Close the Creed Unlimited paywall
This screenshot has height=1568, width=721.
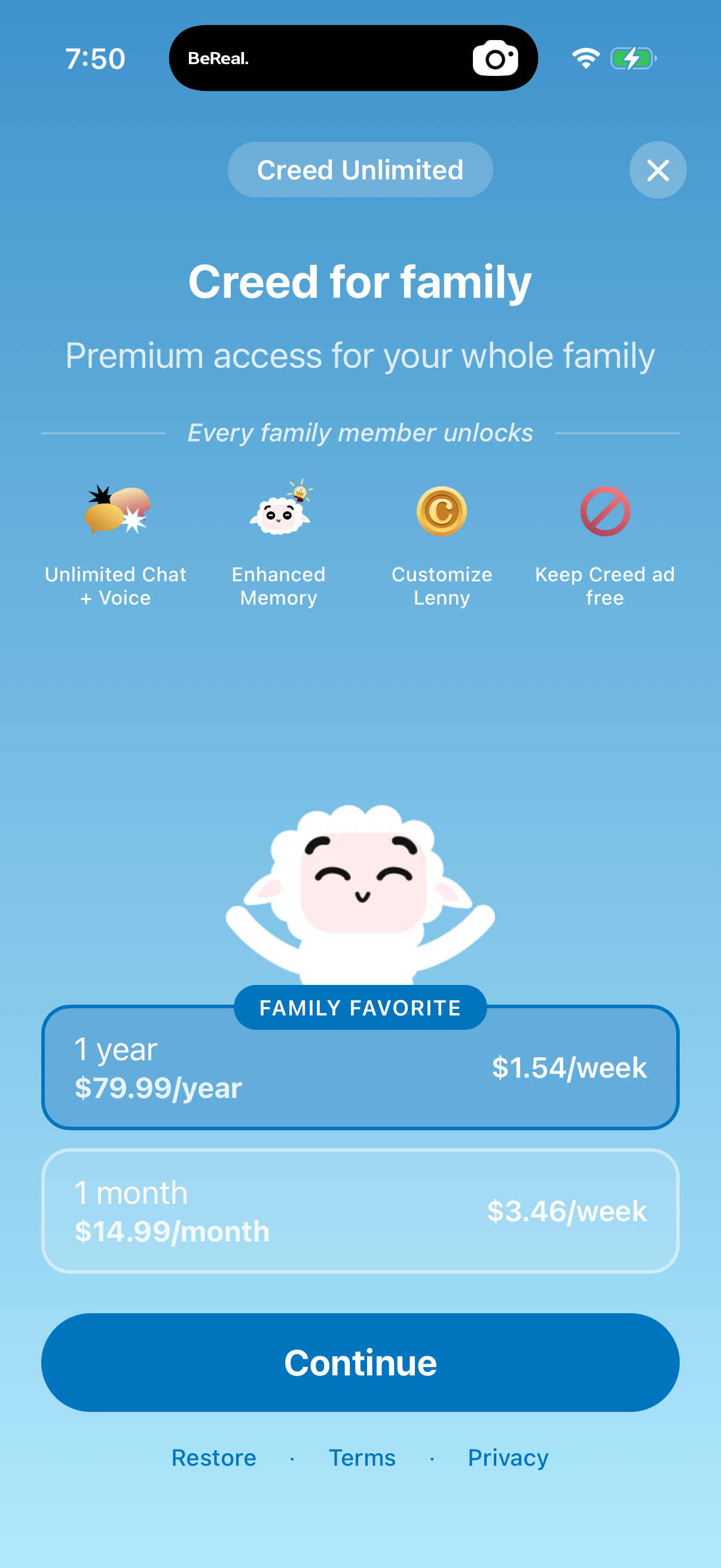[x=658, y=170]
